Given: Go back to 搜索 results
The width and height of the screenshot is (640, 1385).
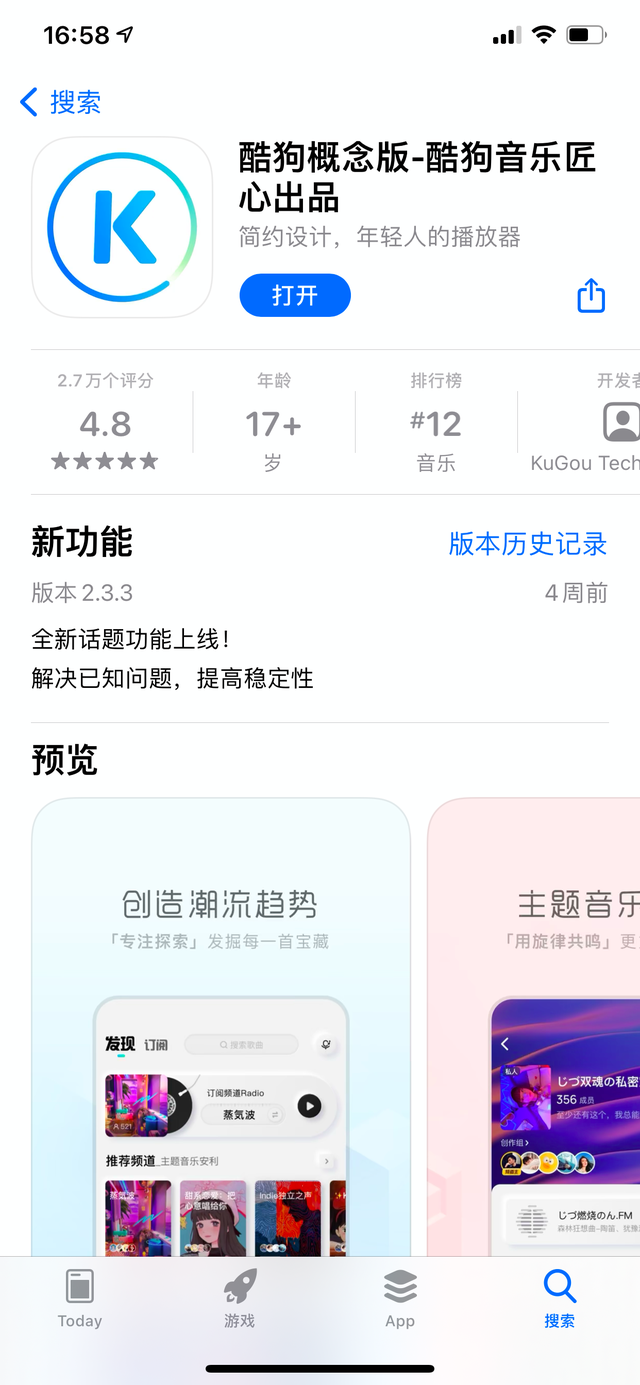Looking at the screenshot, I should (61, 102).
